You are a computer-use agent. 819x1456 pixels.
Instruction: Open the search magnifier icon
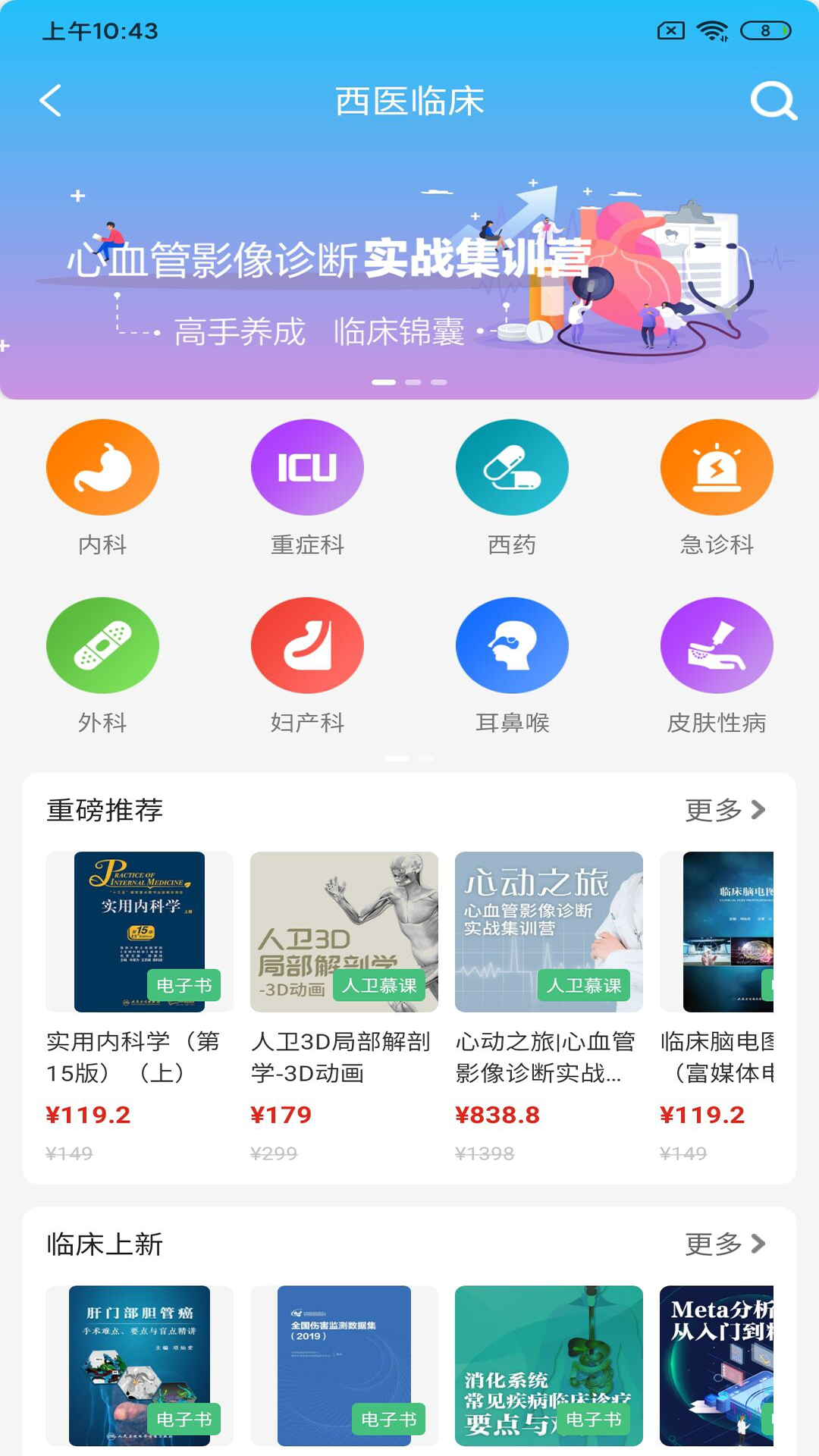tap(771, 99)
